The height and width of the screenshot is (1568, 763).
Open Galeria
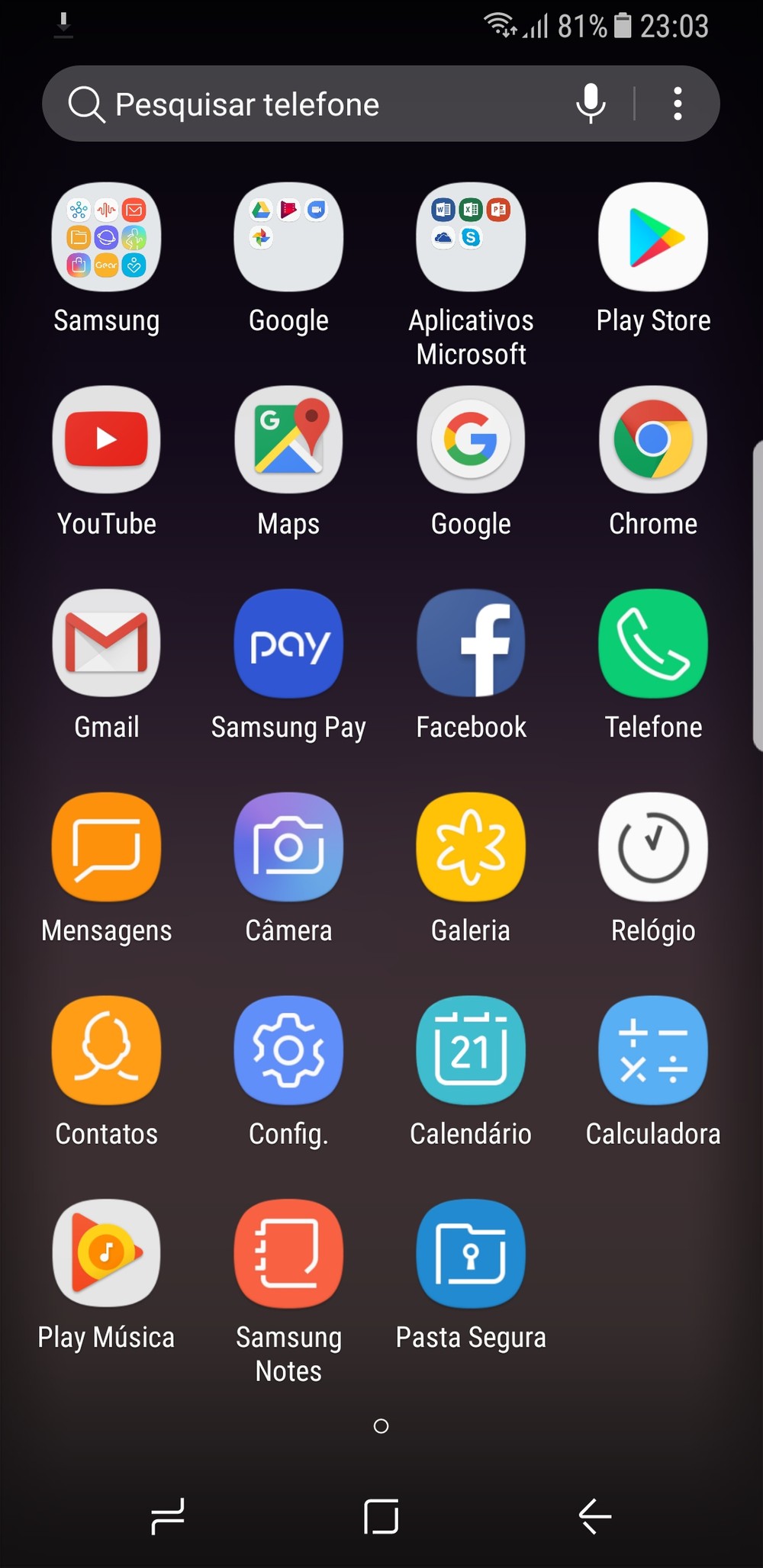(471, 847)
